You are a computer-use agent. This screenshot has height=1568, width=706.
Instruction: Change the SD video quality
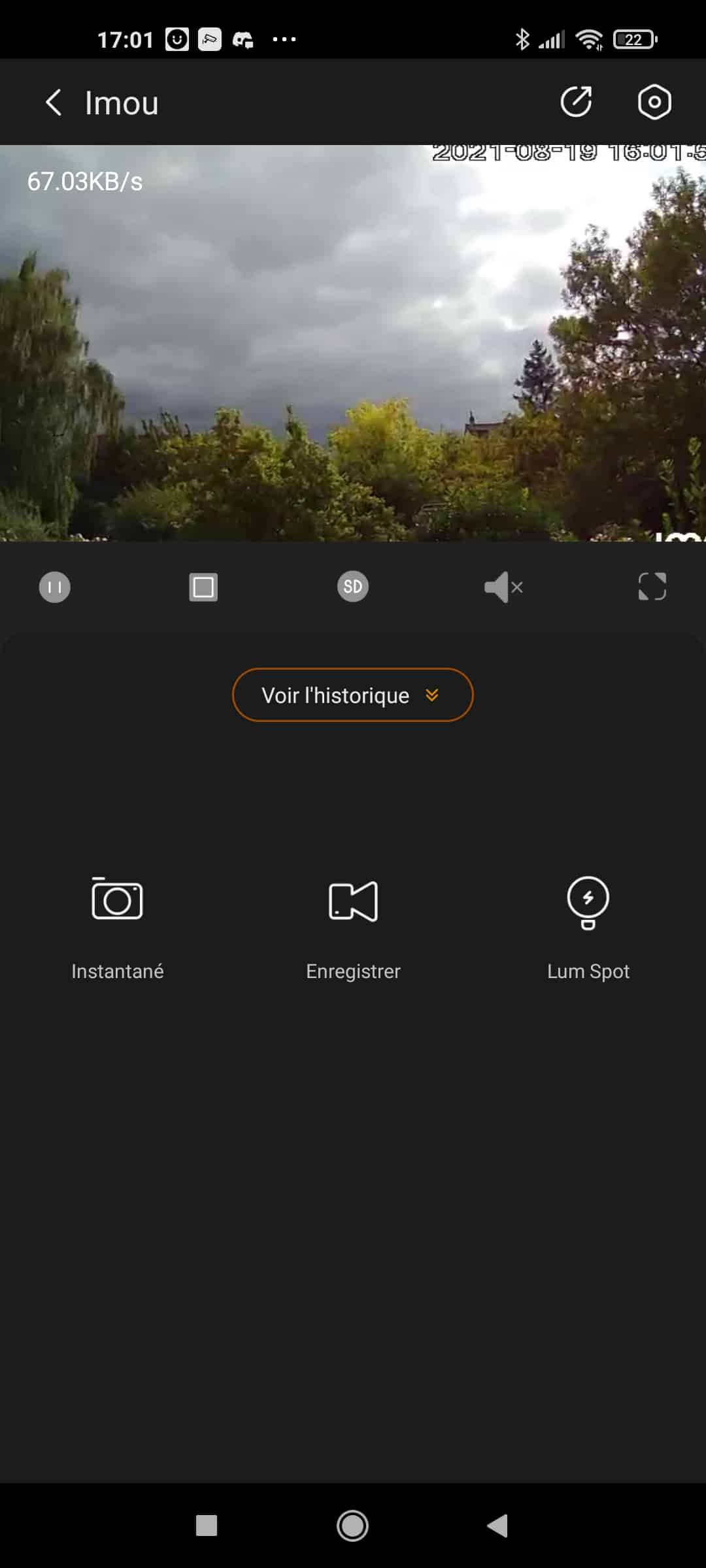[353, 587]
